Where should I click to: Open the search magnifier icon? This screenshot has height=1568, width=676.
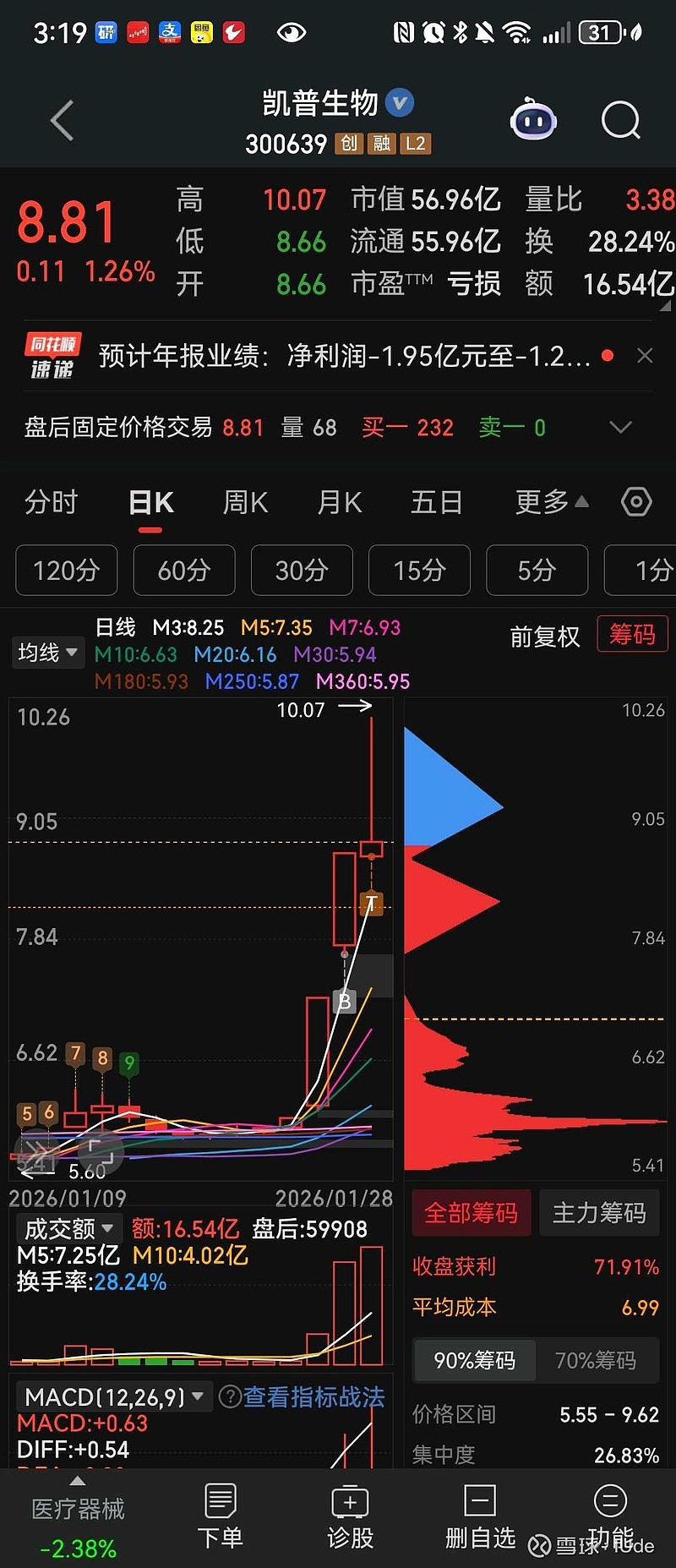(x=621, y=120)
